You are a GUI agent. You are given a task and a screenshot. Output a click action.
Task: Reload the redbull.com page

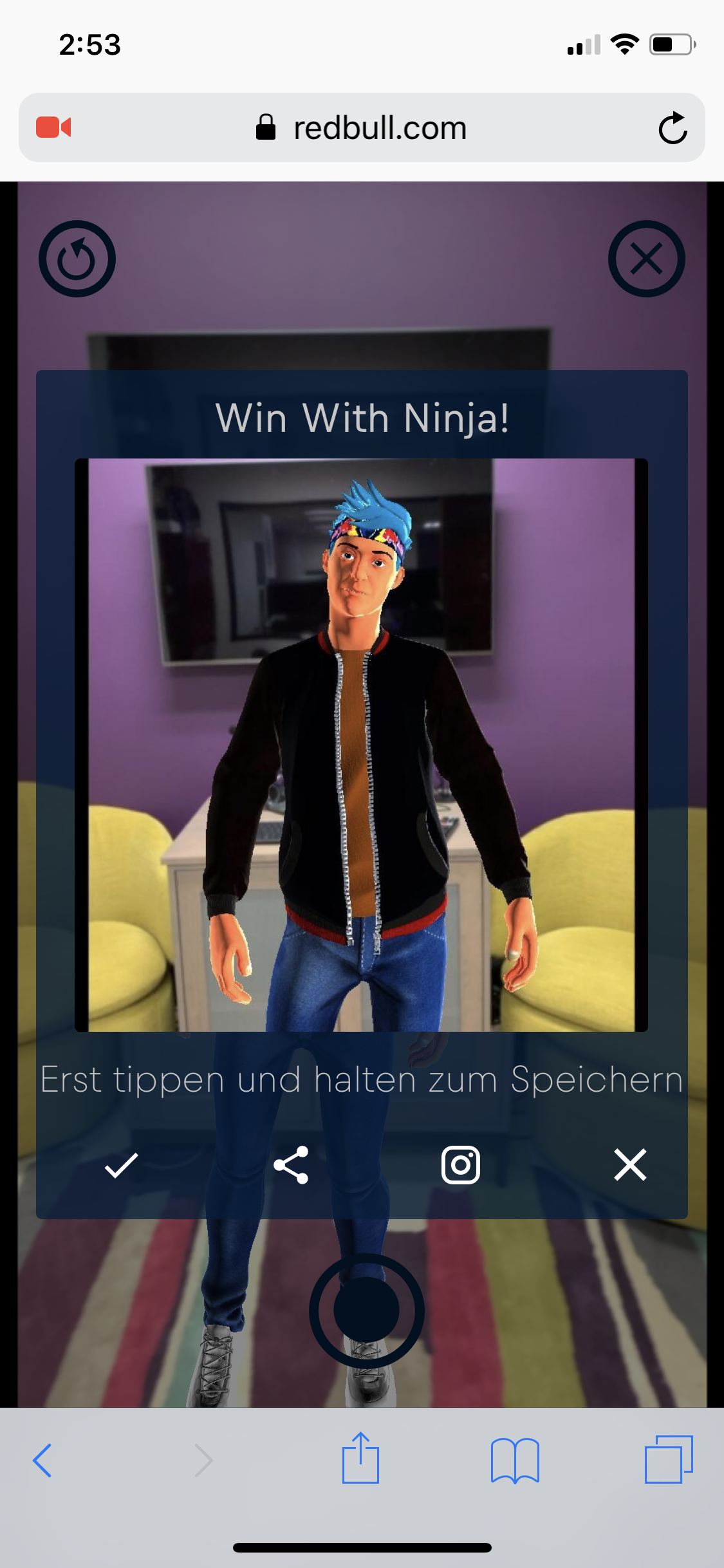tap(673, 128)
